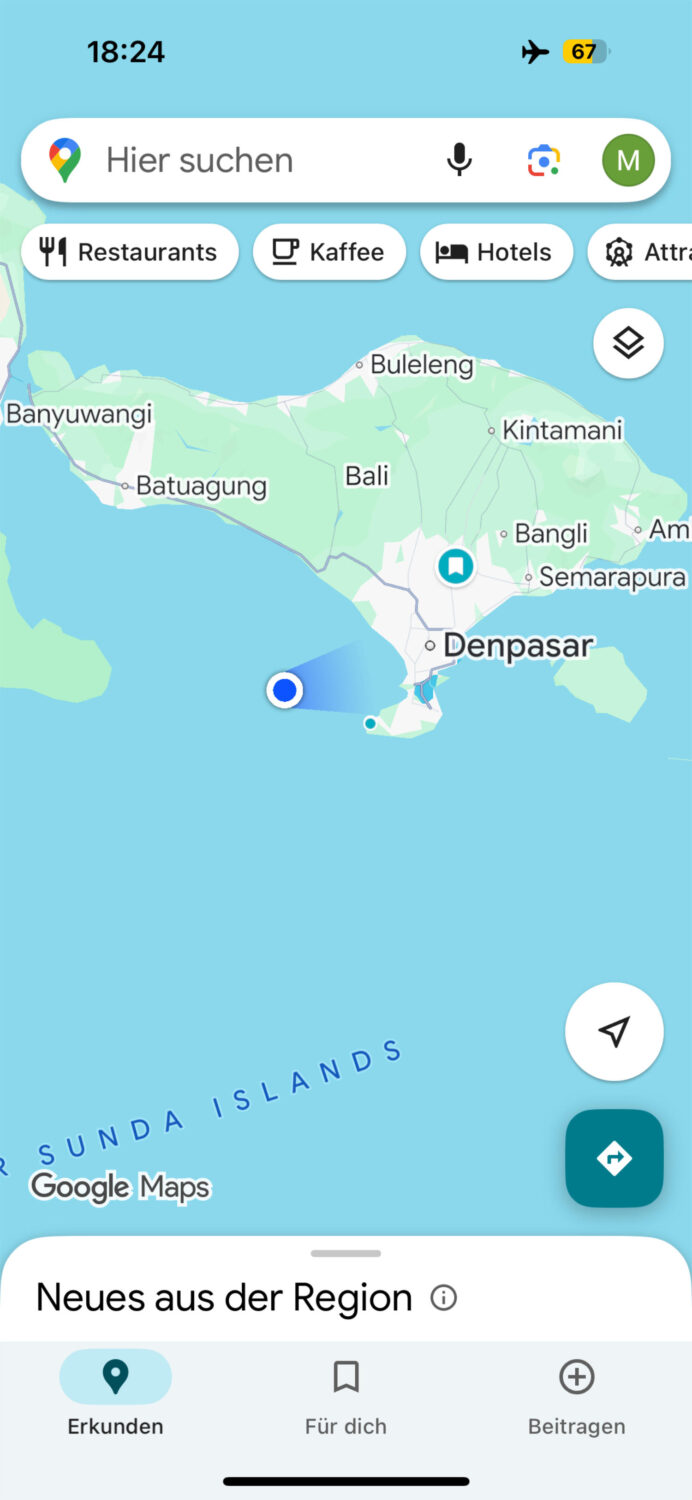This screenshot has width=692, height=1500.
Task: Tap the saved place marker near Denpasar
Action: (456, 566)
